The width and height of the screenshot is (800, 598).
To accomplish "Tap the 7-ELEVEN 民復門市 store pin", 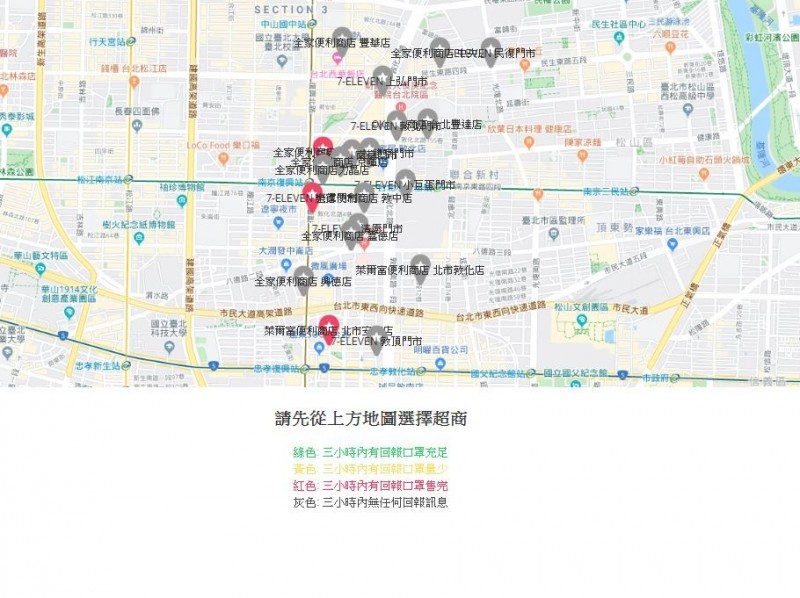I will coord(490,48).
